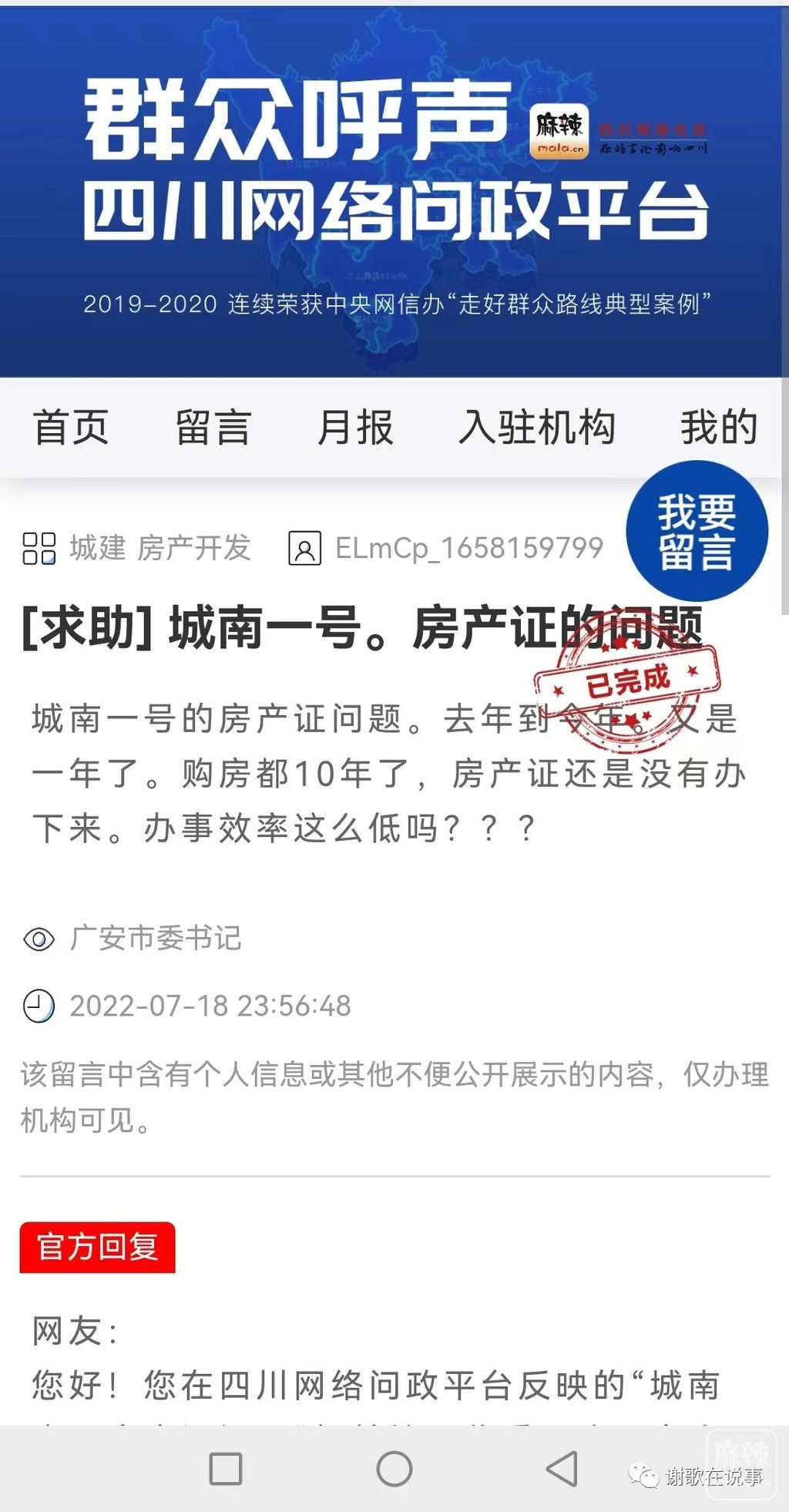Tap the 我要留言 floating button
The image size is (789, 1512).
pyautogui.click(x=697, y=532)
